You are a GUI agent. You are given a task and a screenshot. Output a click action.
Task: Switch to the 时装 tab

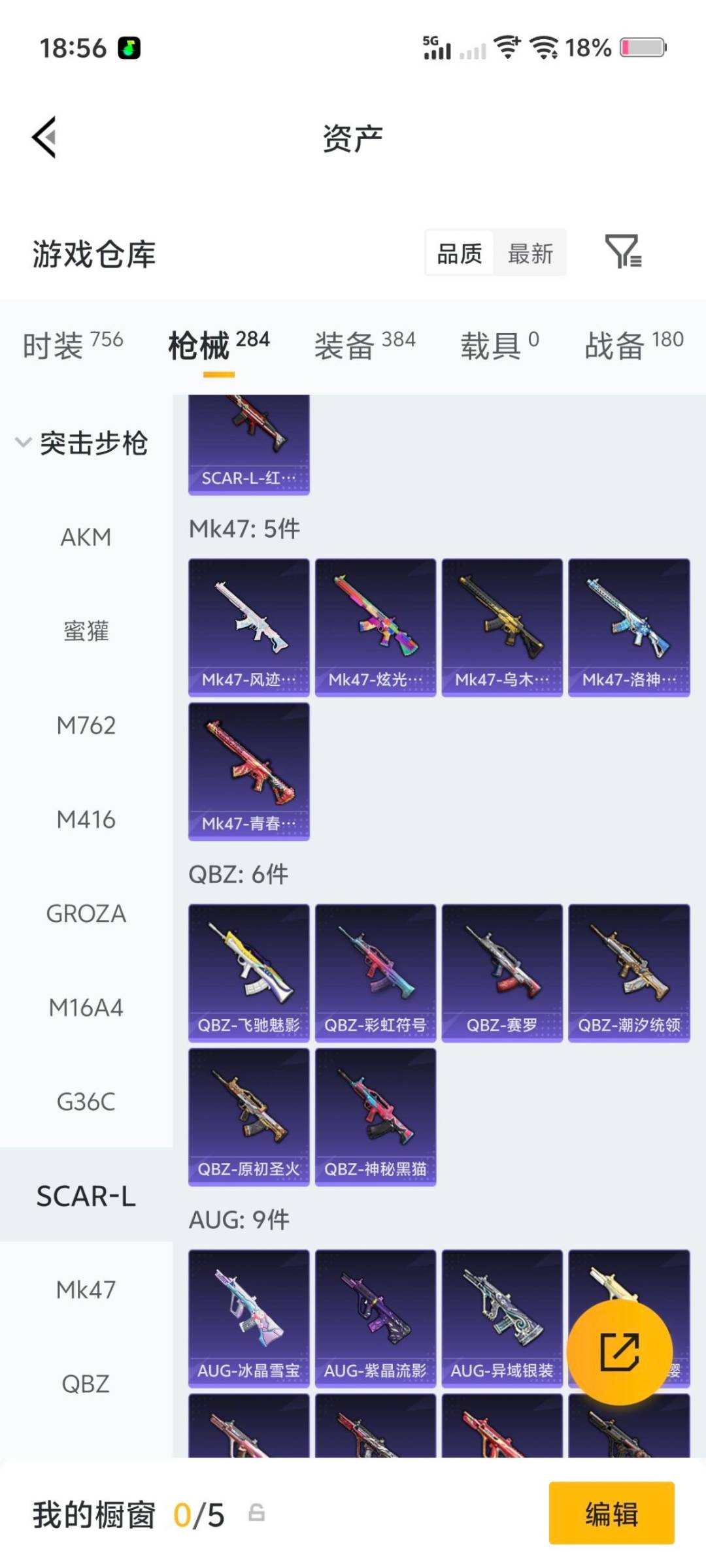59,341
